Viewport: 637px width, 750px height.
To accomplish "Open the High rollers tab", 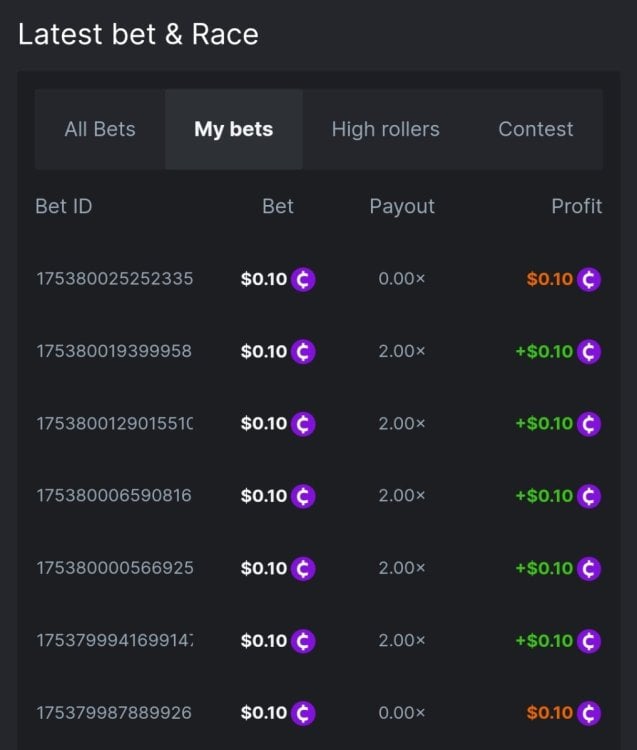I will [x=385, y=129].
